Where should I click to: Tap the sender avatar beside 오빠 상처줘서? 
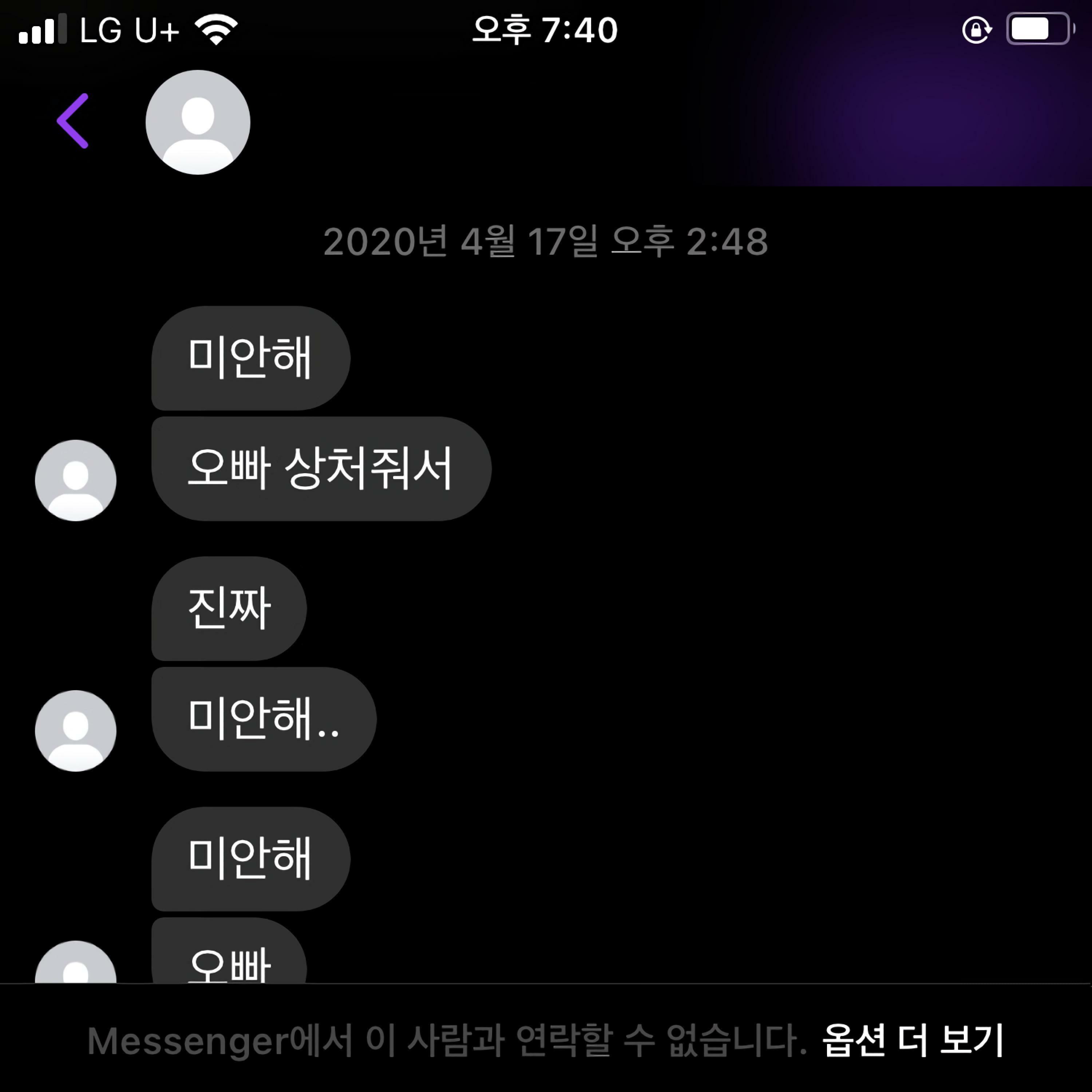[x=76, y=480]
